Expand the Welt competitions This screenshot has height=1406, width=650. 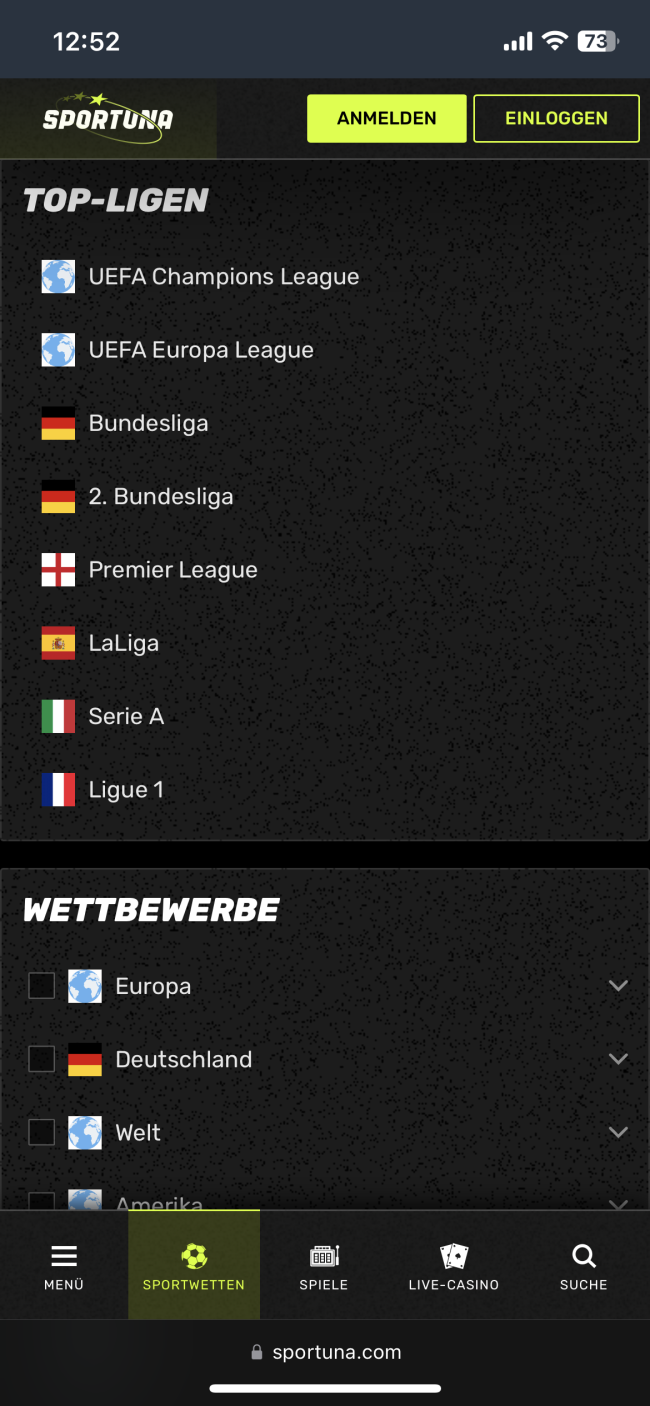pyautogui.click(x=618, y=1132)
